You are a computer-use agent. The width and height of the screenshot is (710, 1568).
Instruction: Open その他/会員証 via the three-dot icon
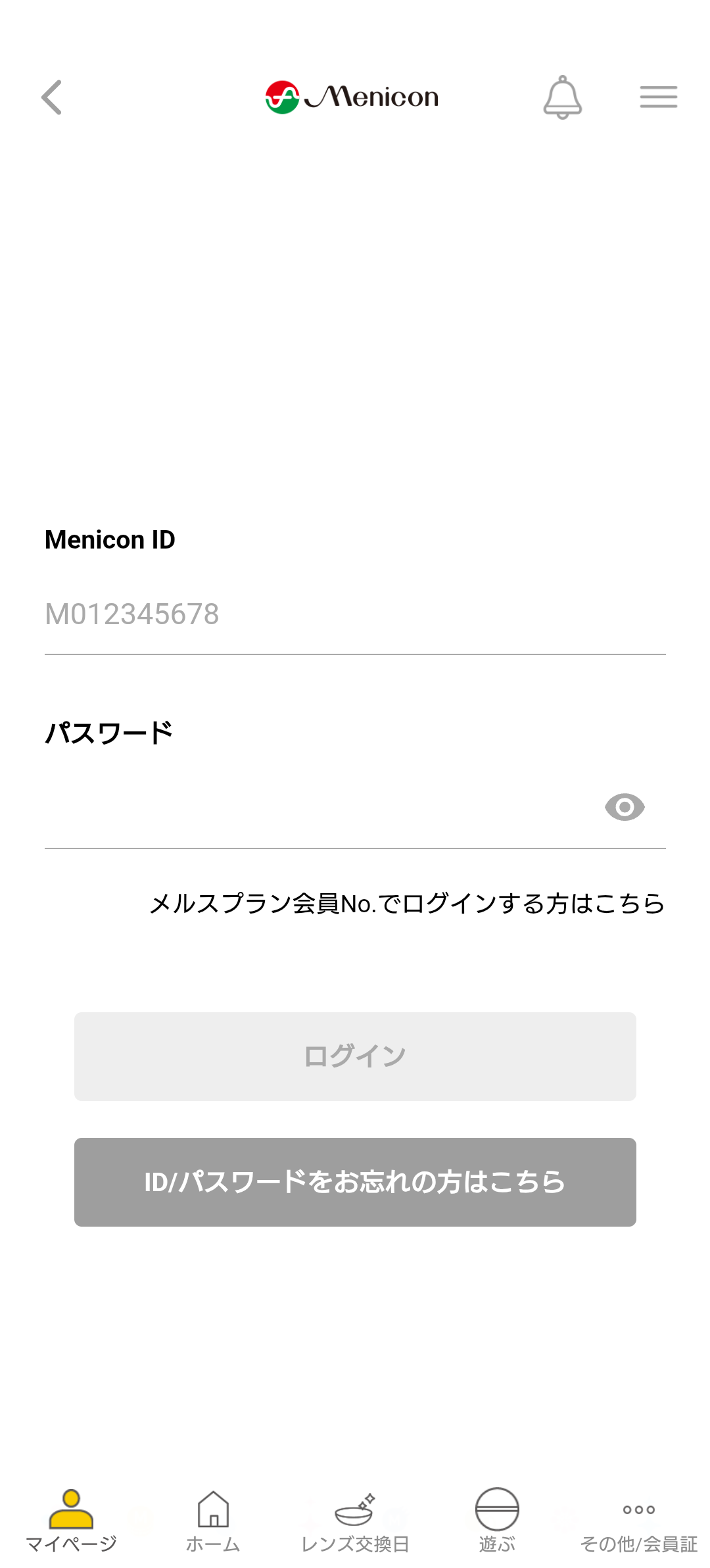point(638,1508)
